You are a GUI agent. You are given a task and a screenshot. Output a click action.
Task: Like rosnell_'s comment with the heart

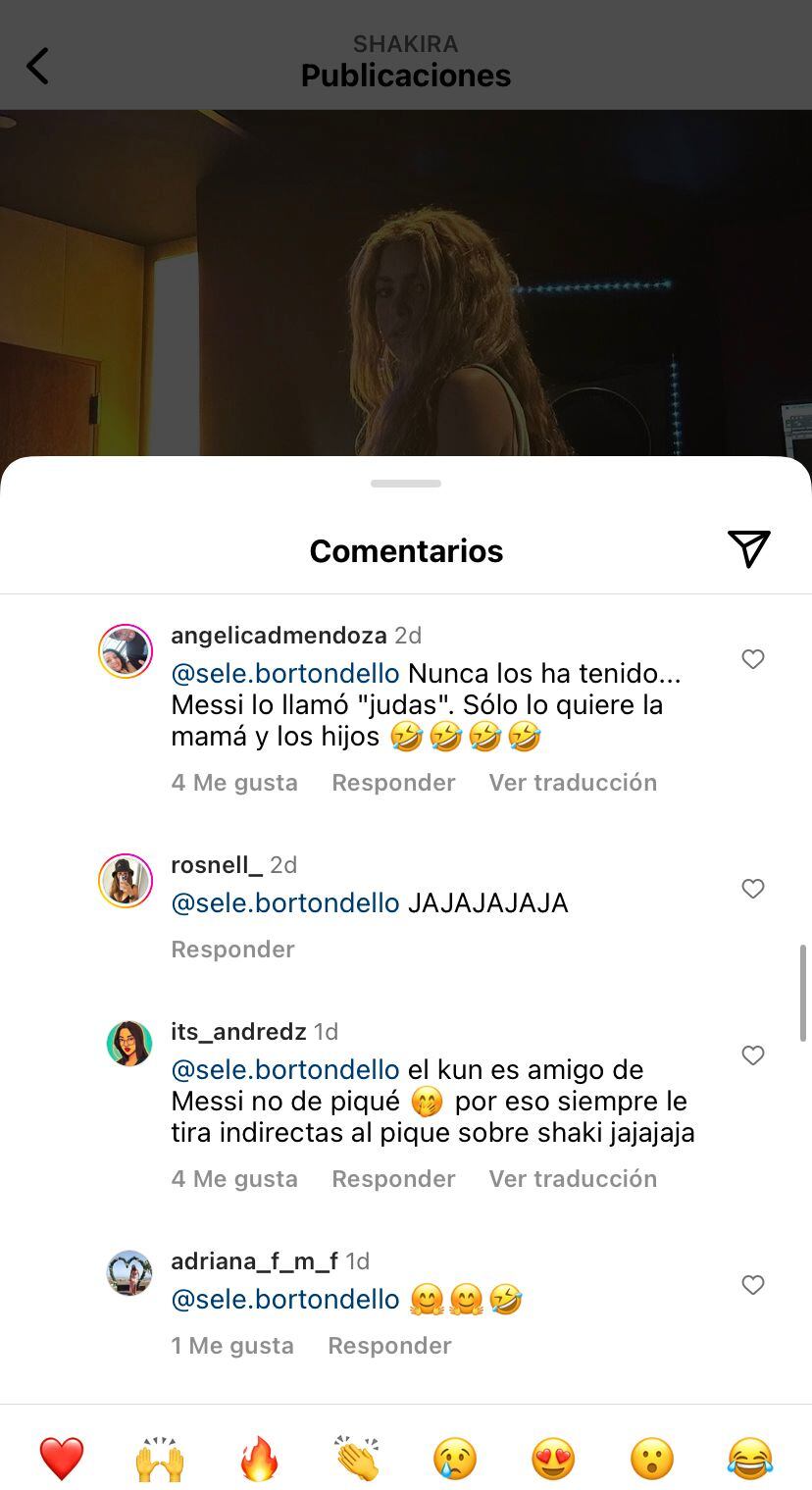[x=753, y=889]
